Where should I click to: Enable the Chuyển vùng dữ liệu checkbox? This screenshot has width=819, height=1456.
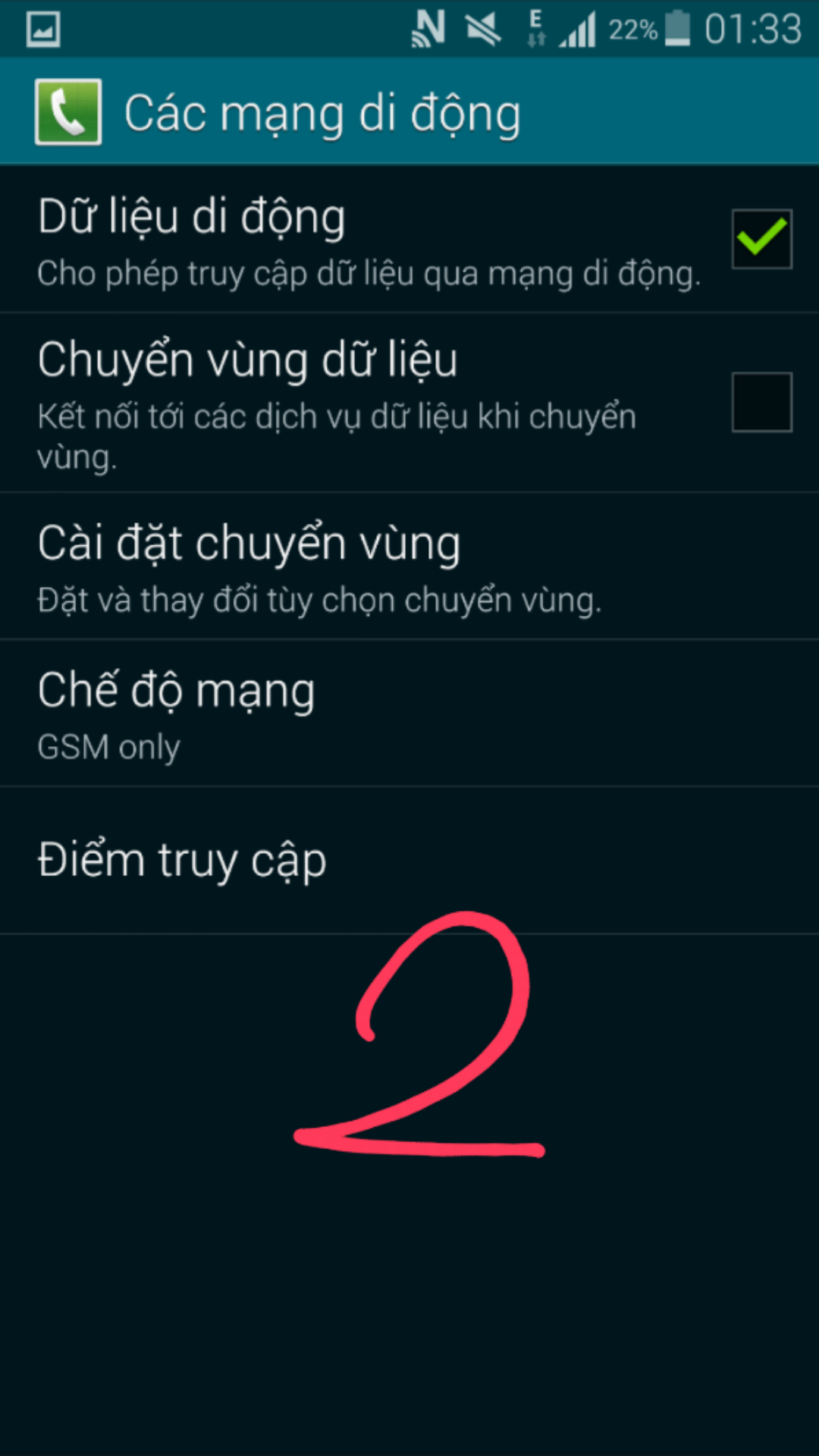coord(761,402)
